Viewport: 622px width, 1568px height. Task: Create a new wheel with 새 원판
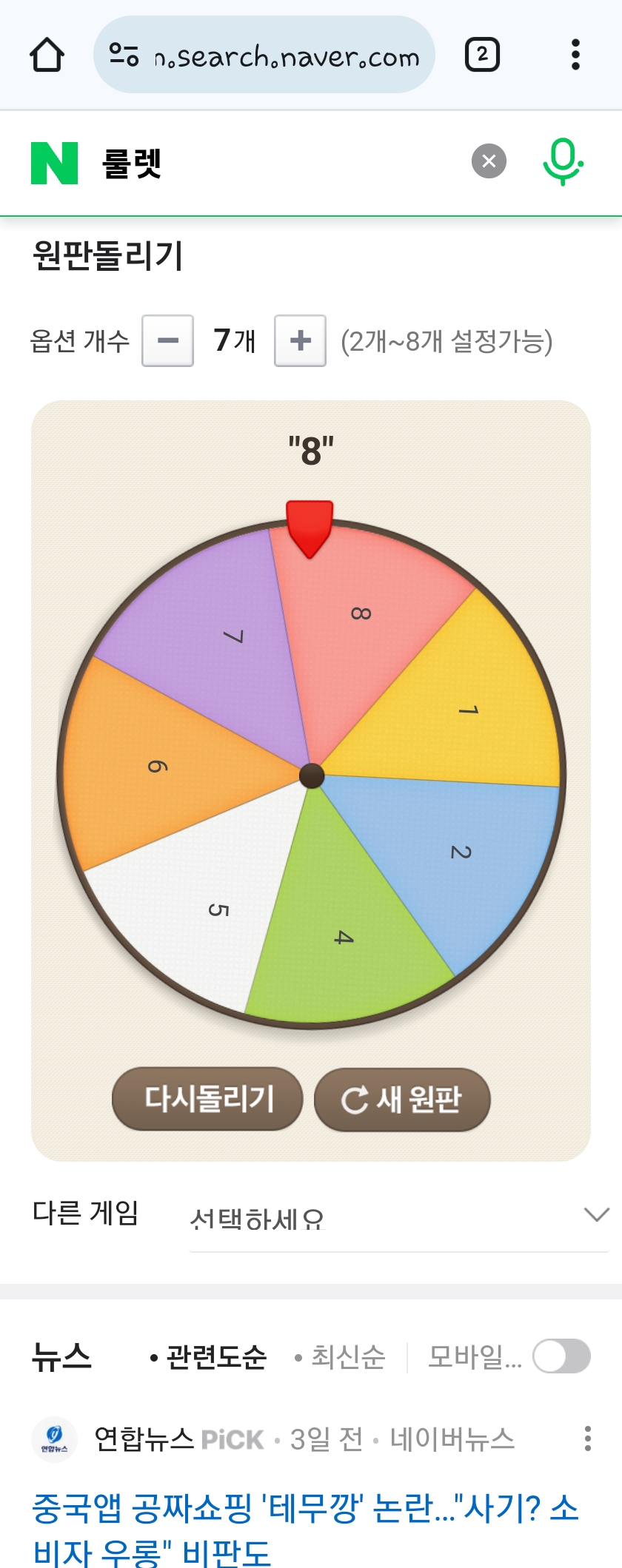pos(402,1100)
